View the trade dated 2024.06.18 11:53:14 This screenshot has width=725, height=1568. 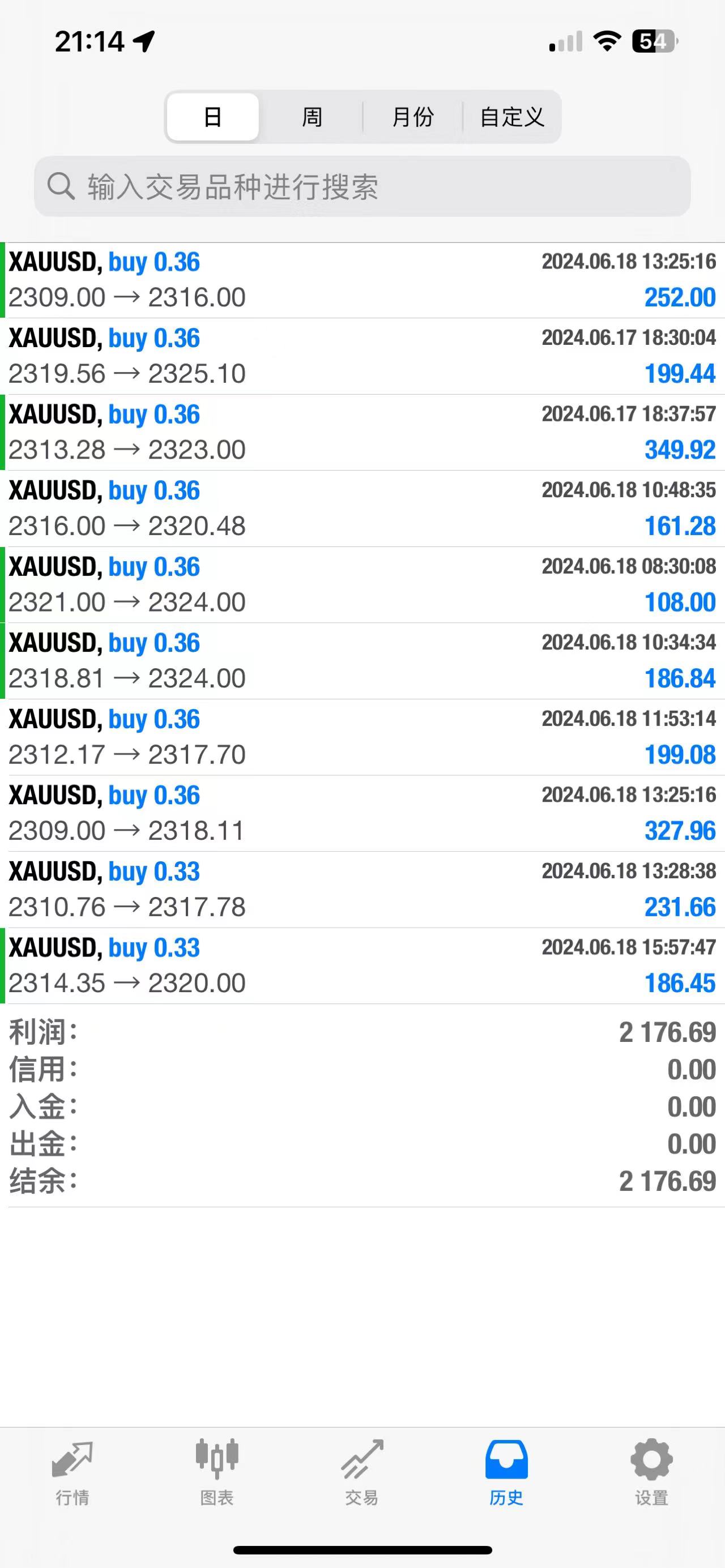(x=362, y=737)
